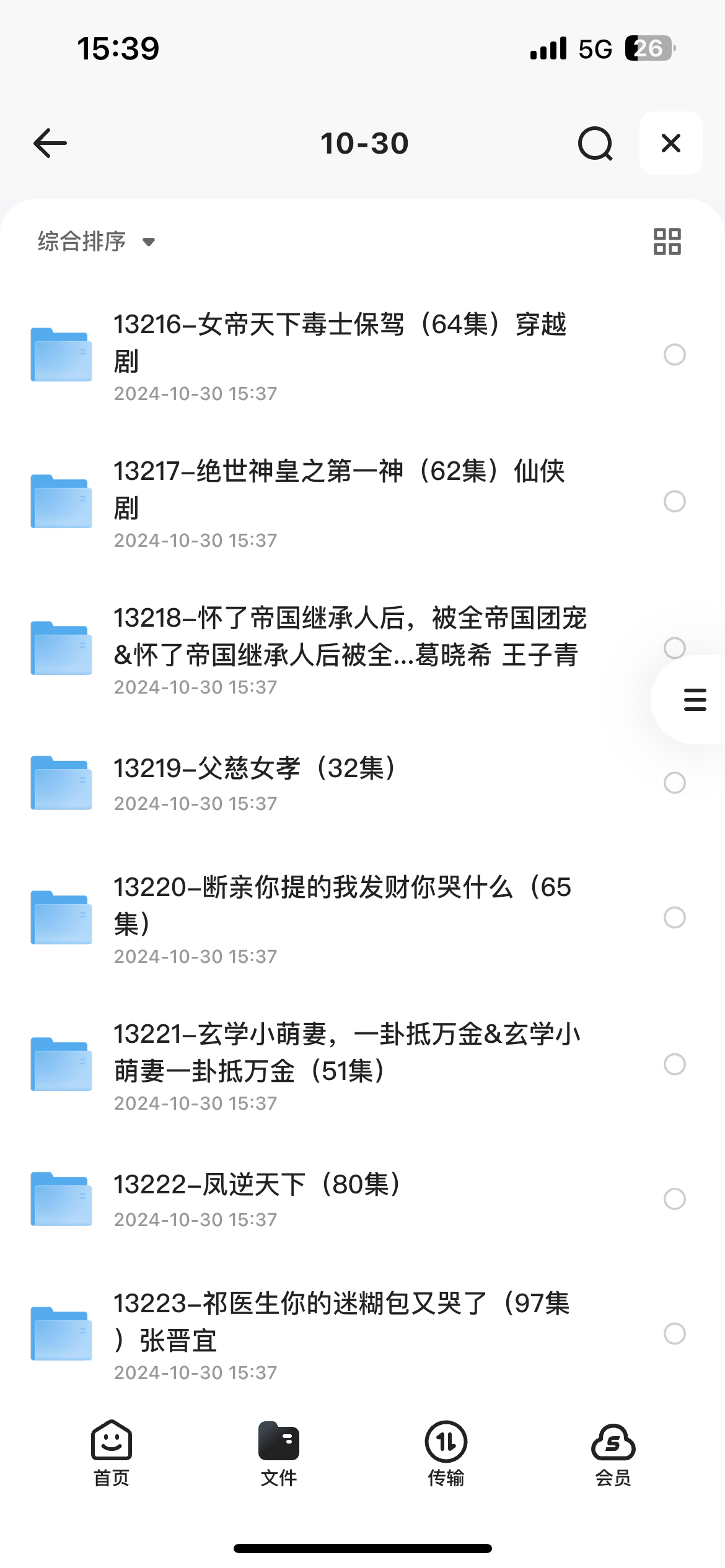Screen dimensions: 725x1568
Task: Switch to the 首页 tab
Action: click(112, 1453)
